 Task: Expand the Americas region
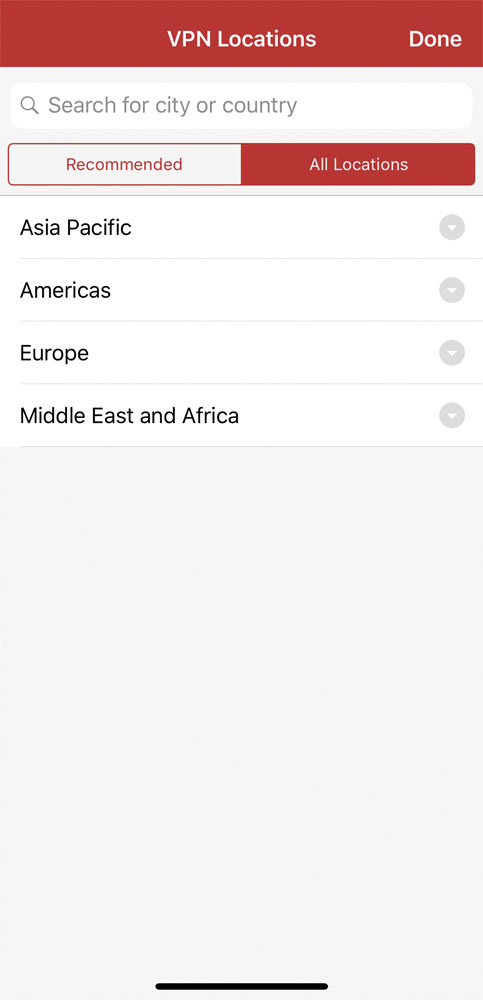(241, 291)
